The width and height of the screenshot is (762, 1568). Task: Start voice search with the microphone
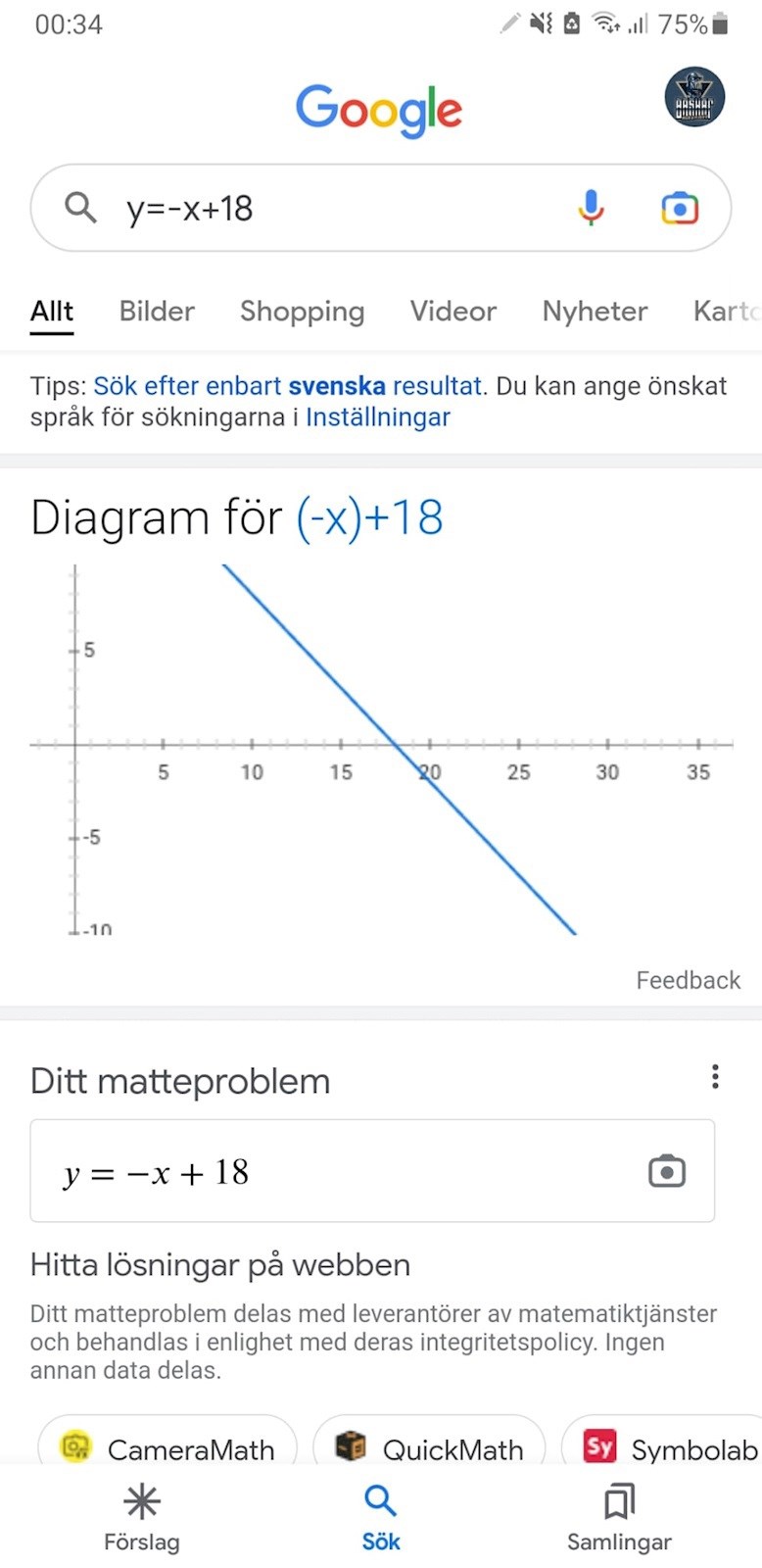(591, 208)
